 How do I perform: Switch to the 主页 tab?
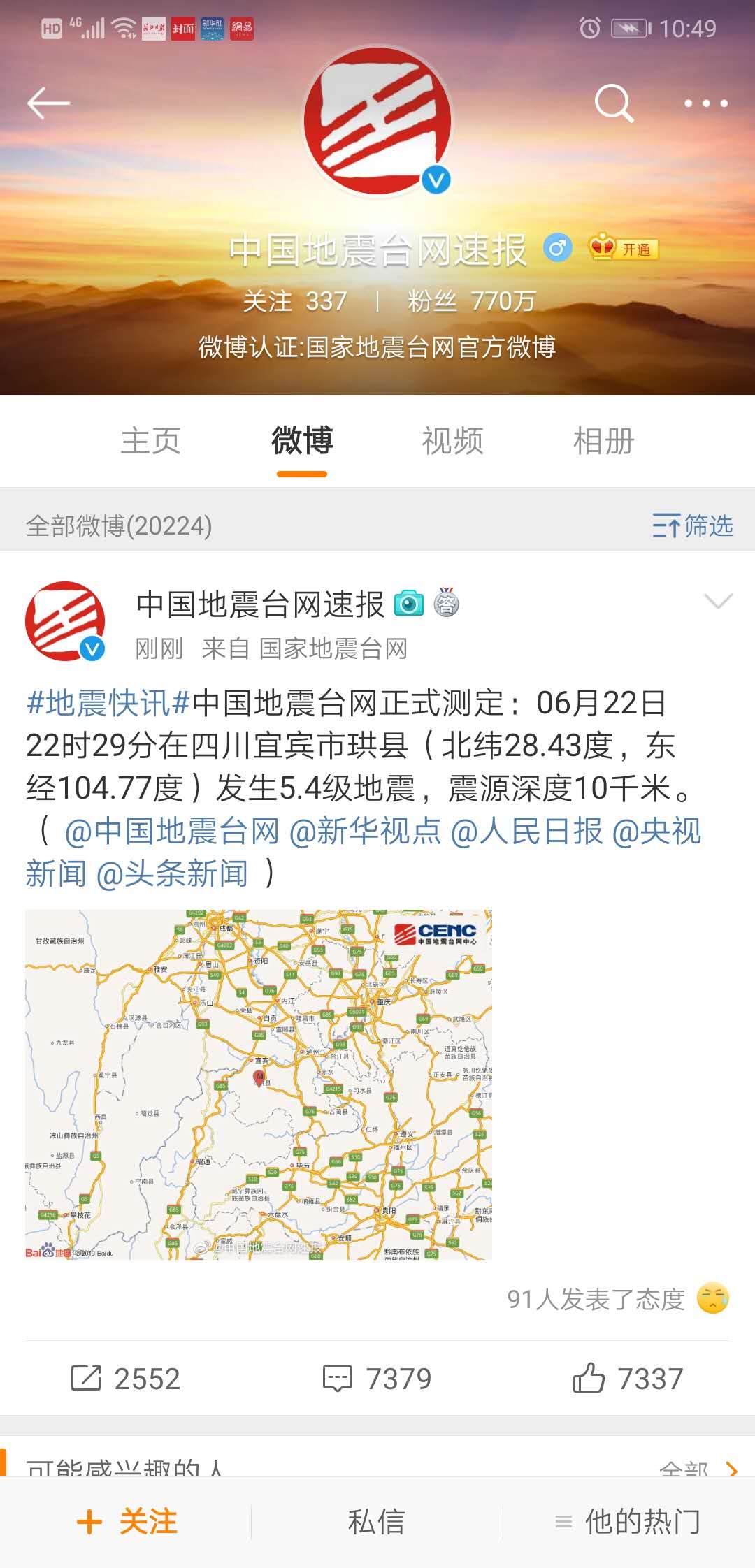[150, 442]
